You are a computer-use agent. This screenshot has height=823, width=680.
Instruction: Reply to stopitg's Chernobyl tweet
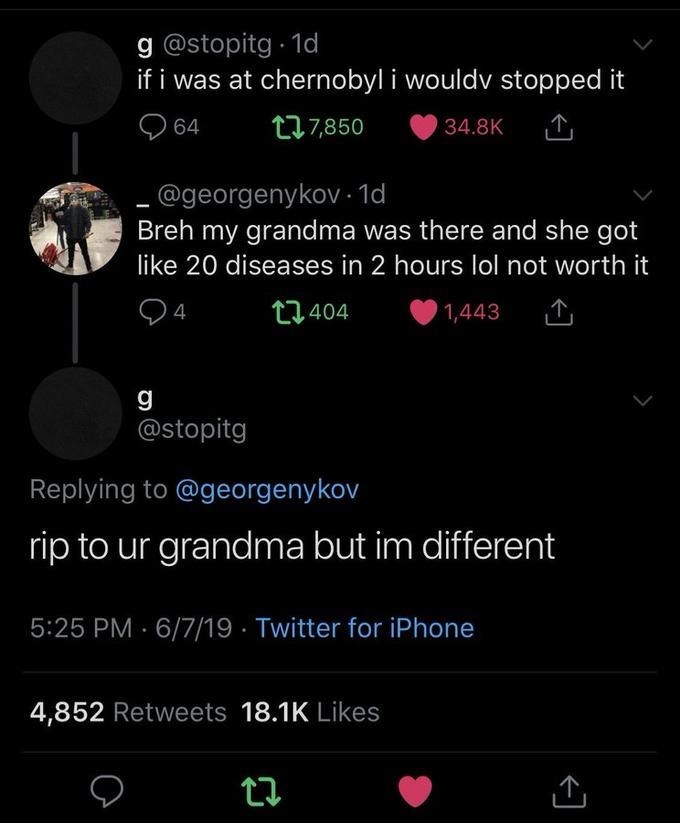coord(153,128)
